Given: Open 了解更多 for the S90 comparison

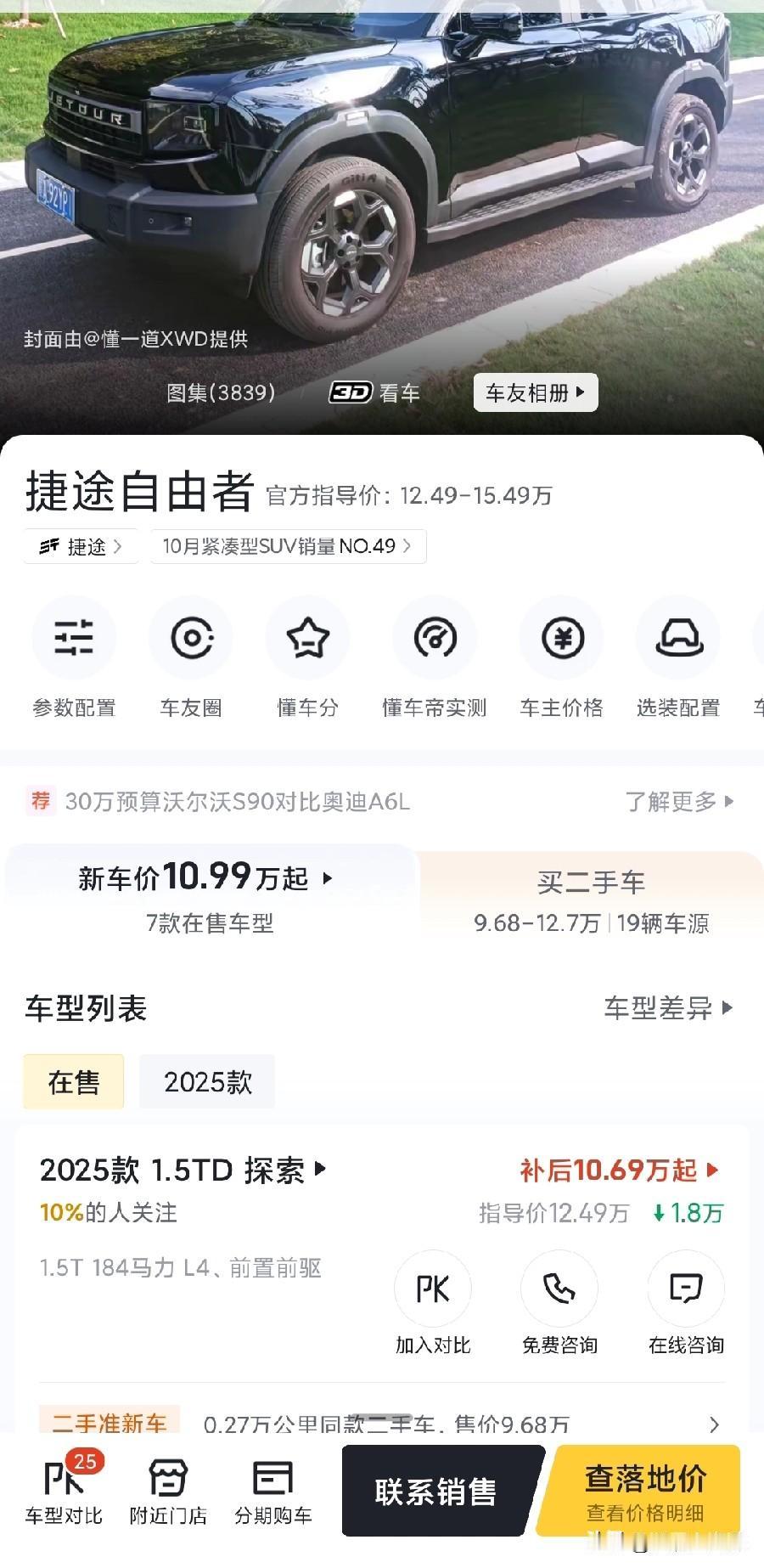Looking at the screenshot, I should 676,802.
